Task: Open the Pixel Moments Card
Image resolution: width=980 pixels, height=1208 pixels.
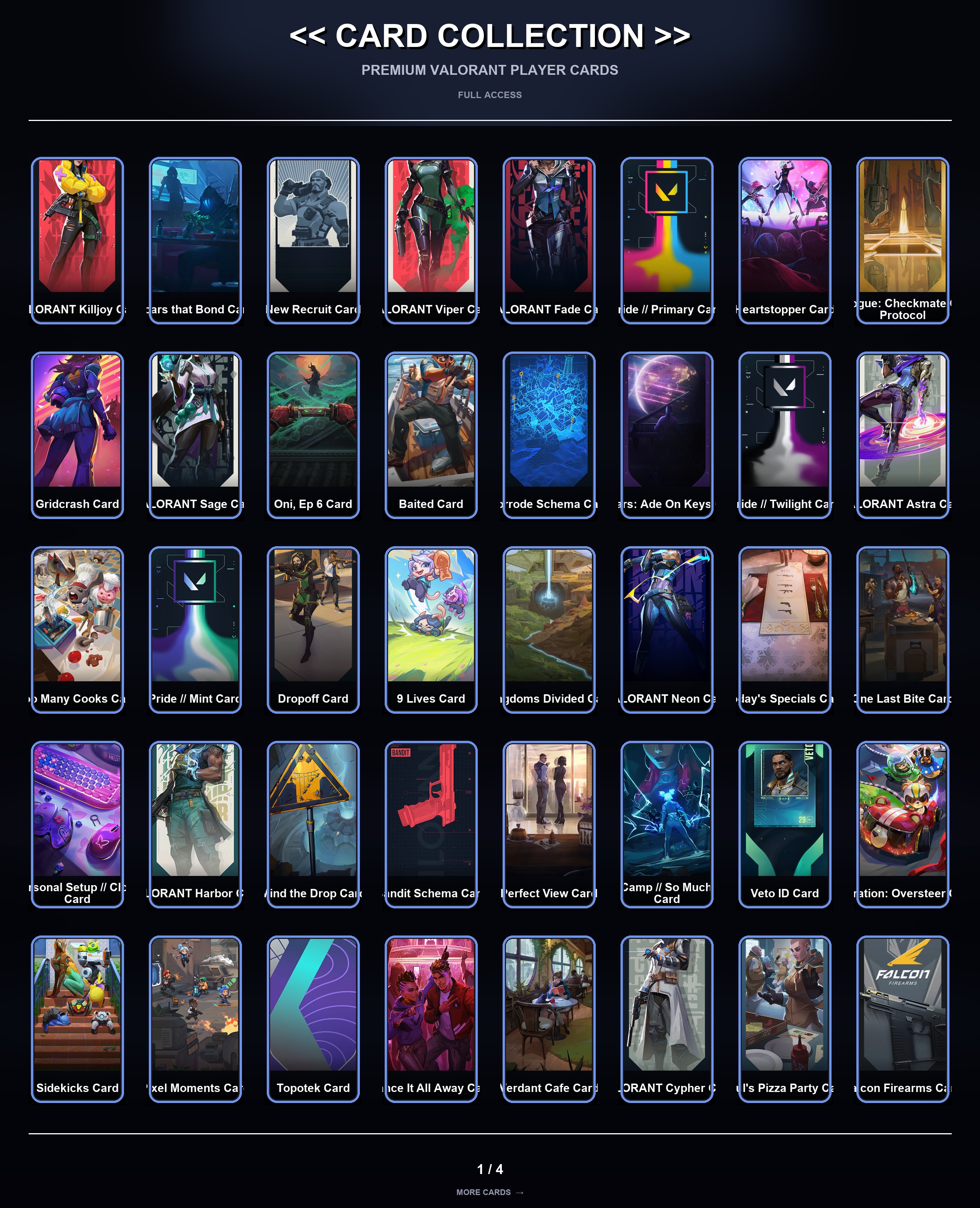Action: pyautogui.click(x=195, y=1019)
